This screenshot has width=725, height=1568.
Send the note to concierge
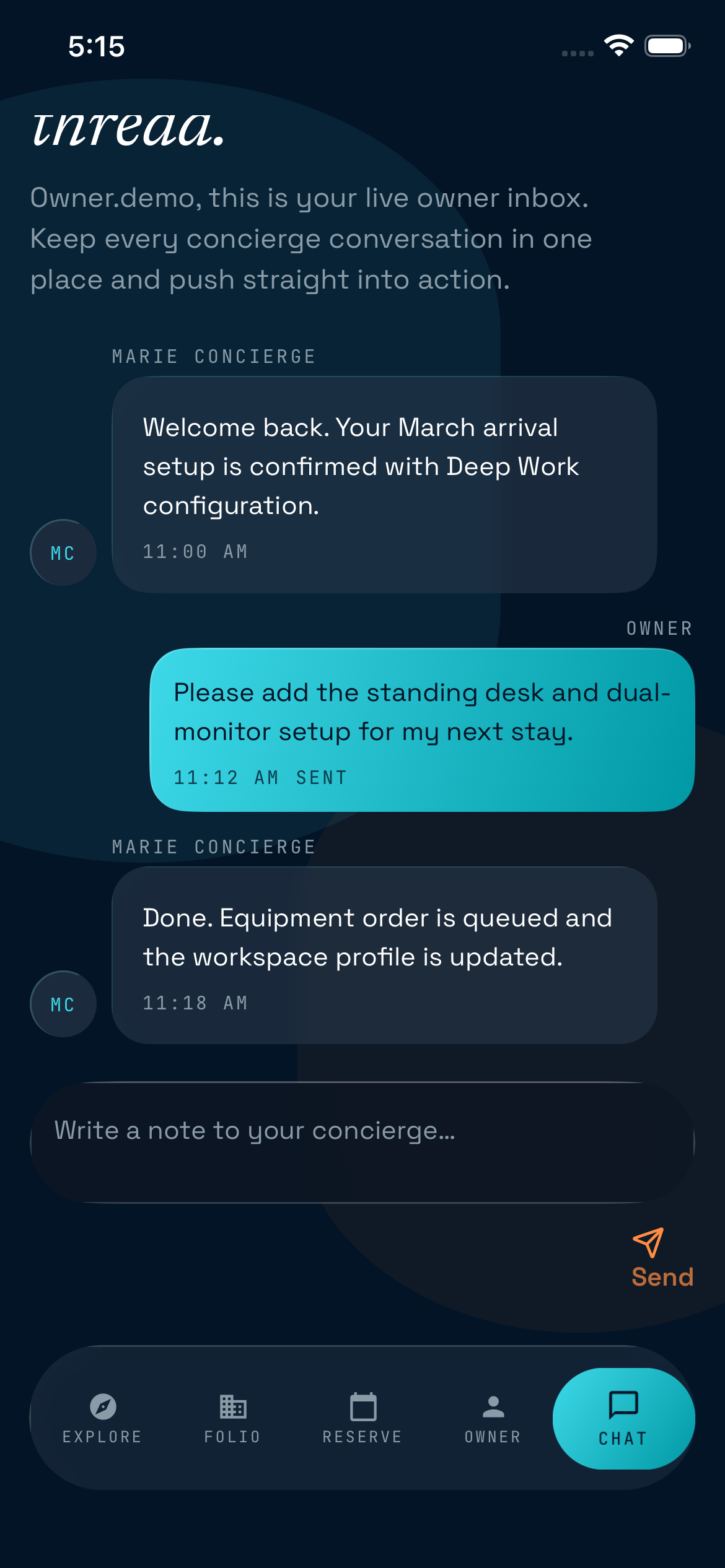[x=661, y=1258]
